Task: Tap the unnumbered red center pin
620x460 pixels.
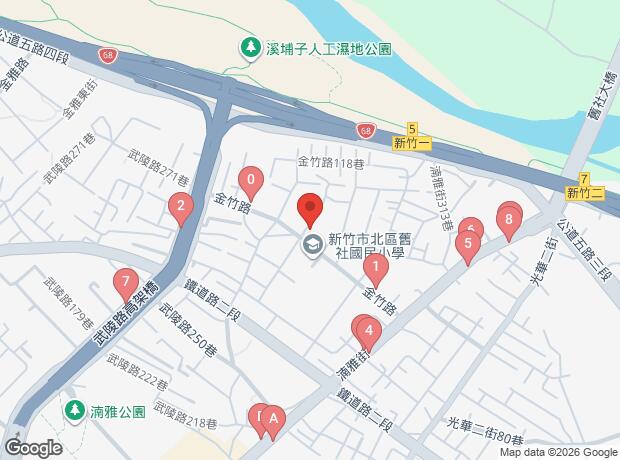Action: coord(310,209)
